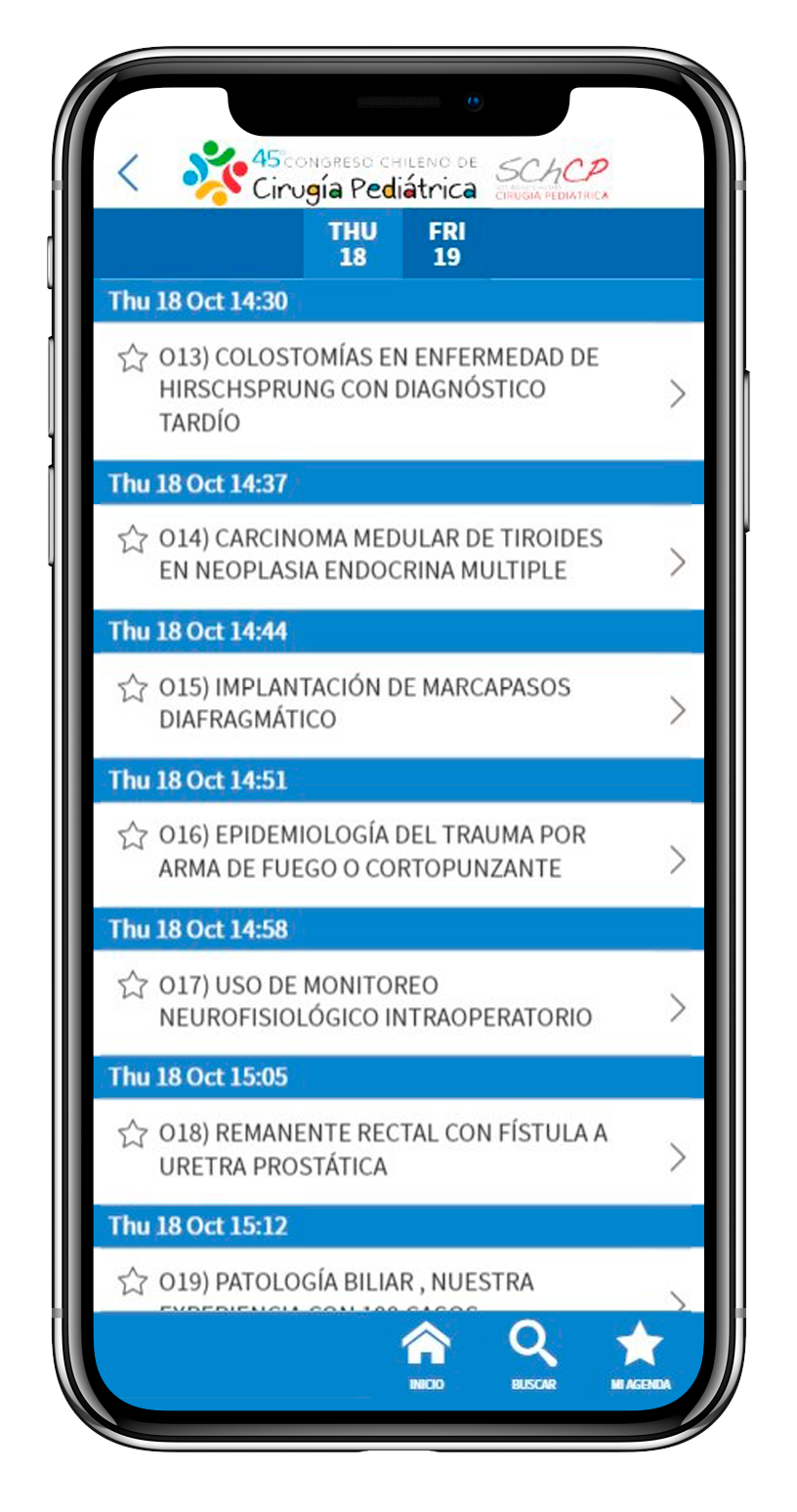Add O16 Epidemiología del Trauma to favorites
The height and width of the screenshot is (1512, 797).
coord(133,837)
